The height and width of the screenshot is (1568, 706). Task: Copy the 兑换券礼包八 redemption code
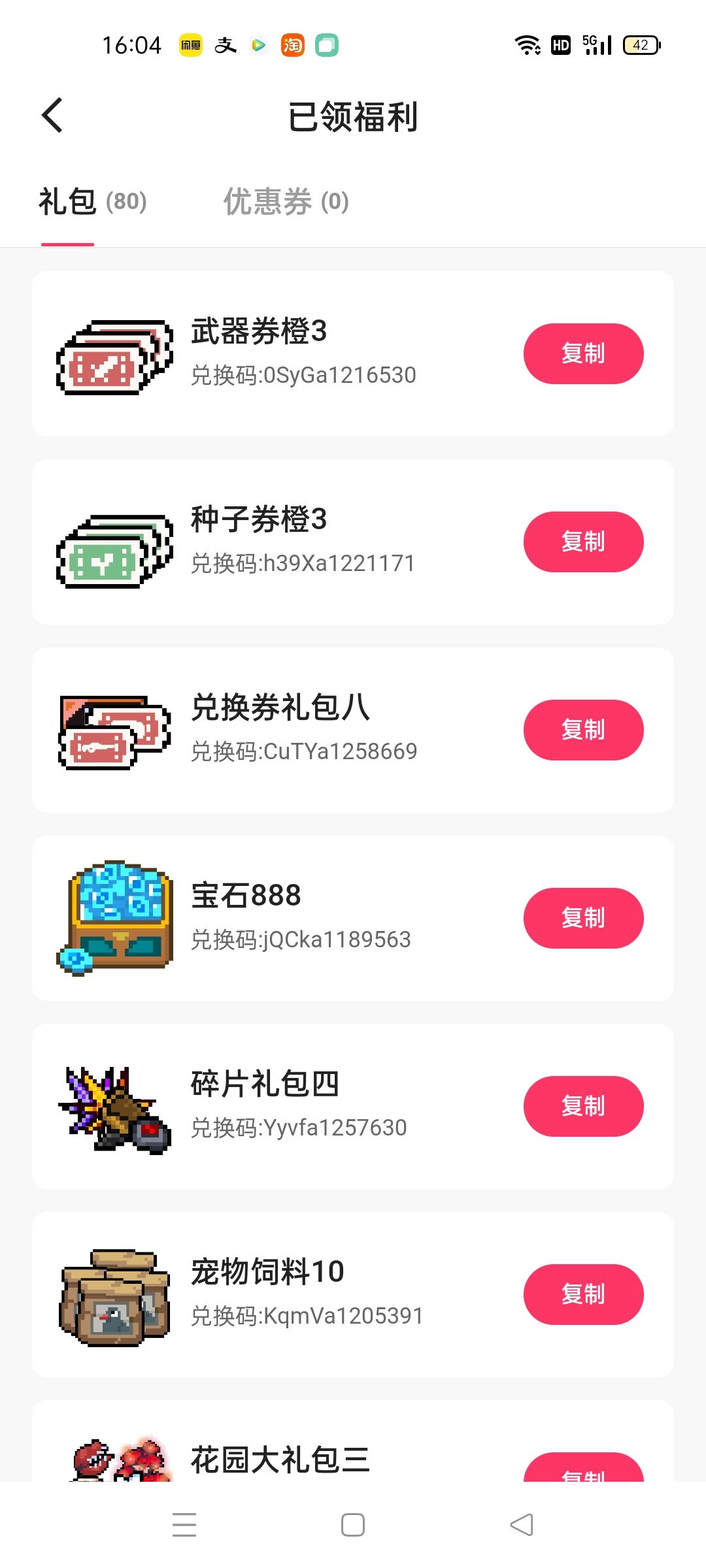click(583, 730)
